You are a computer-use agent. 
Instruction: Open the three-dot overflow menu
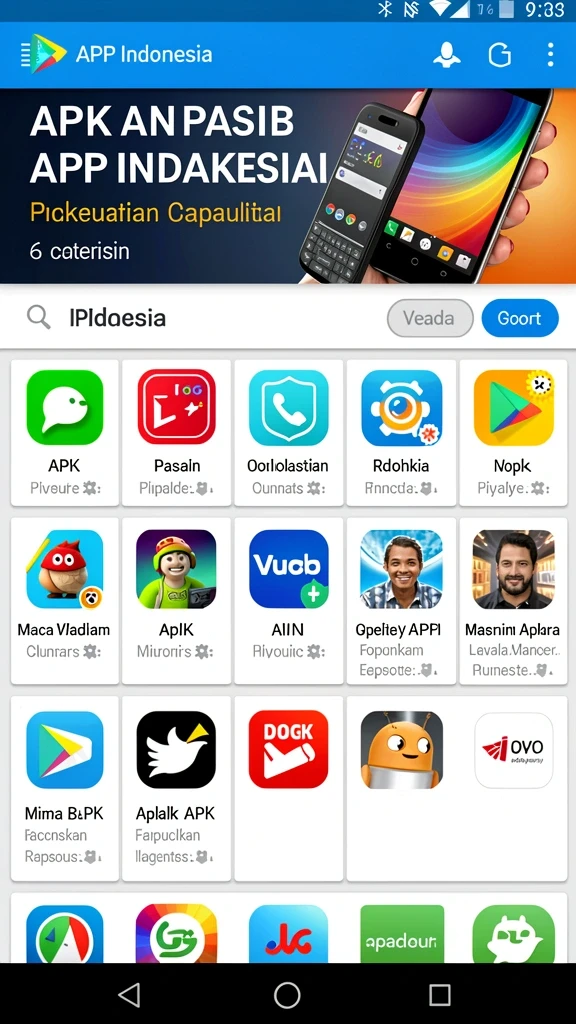pos(551,55)
